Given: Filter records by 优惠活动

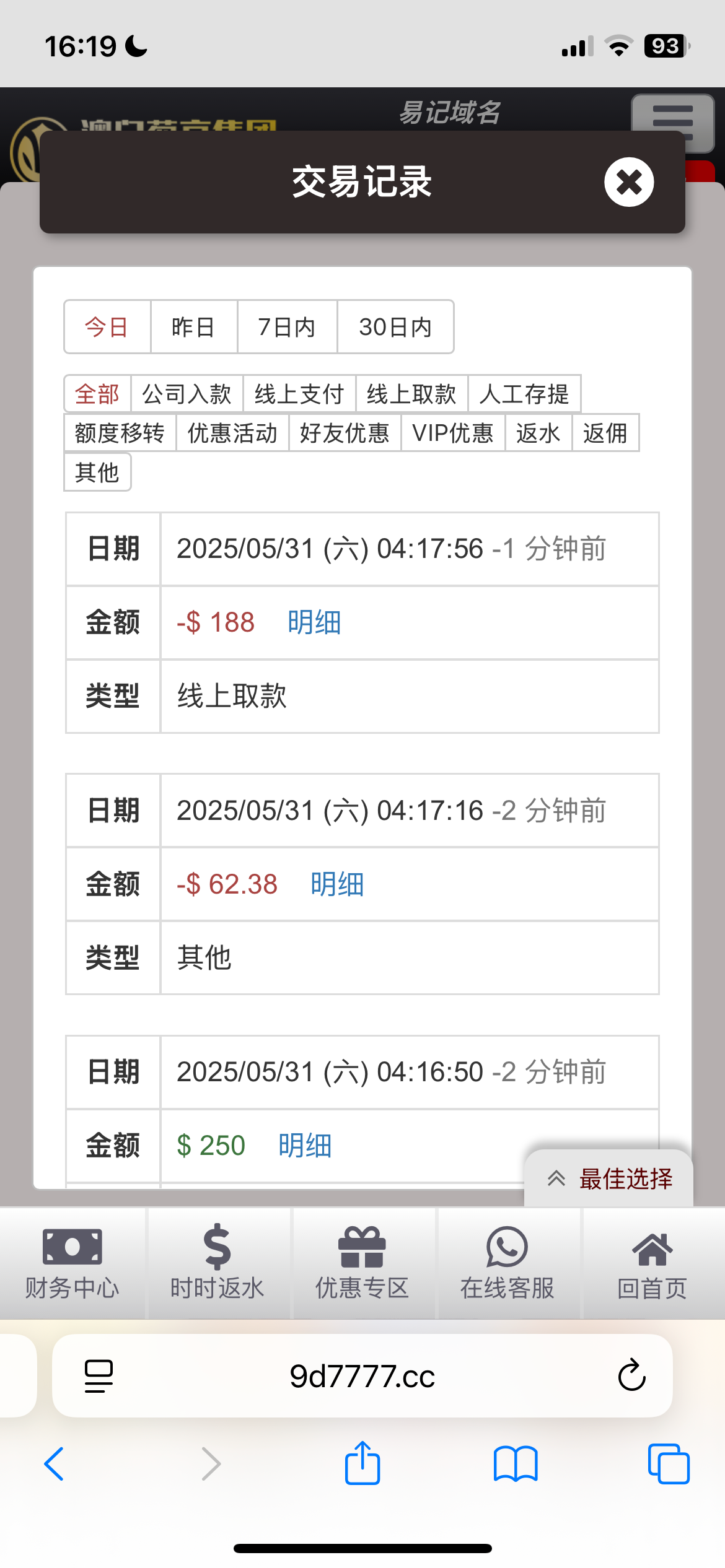Looking at the screenshot, I should click(x=232, y=433).
